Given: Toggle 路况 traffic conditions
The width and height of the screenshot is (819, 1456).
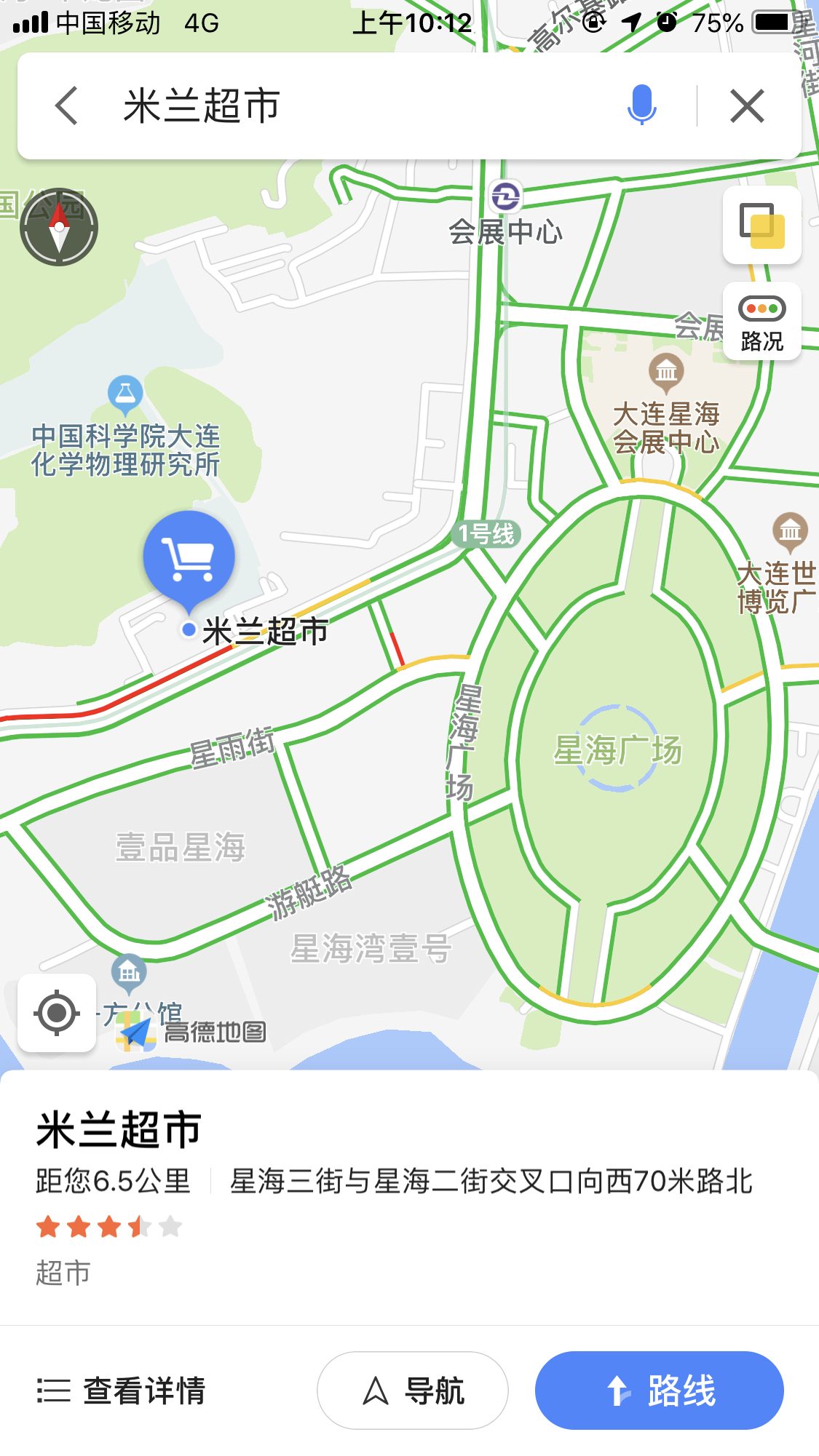Looking at the screenshot, I should click(761, 322).
